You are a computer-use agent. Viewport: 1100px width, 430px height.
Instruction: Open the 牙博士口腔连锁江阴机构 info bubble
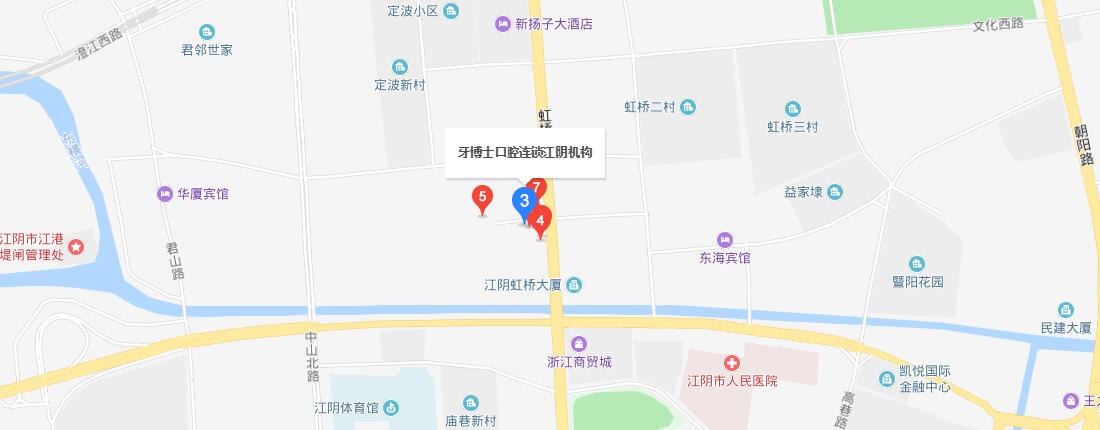tap(525, 153)
